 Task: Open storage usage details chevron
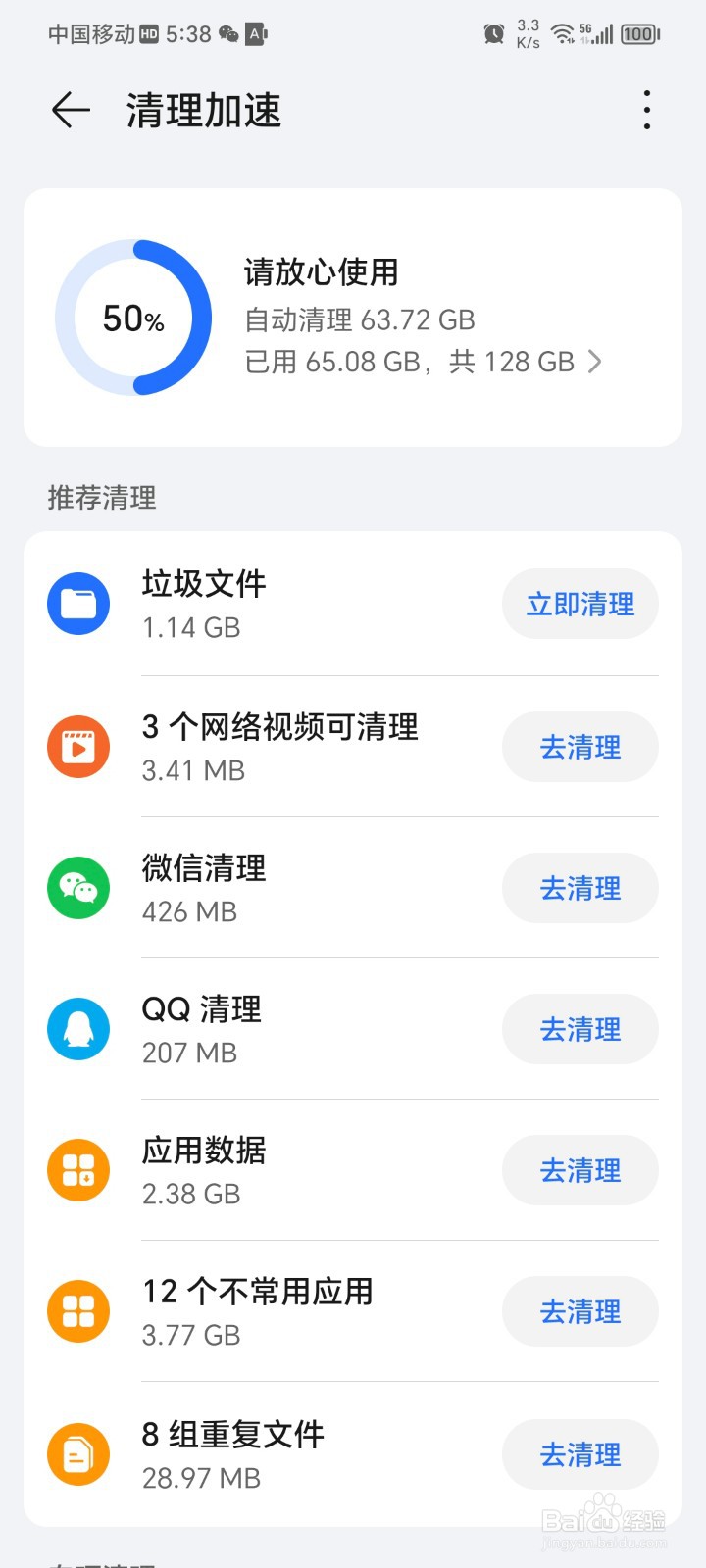point(594,362)
